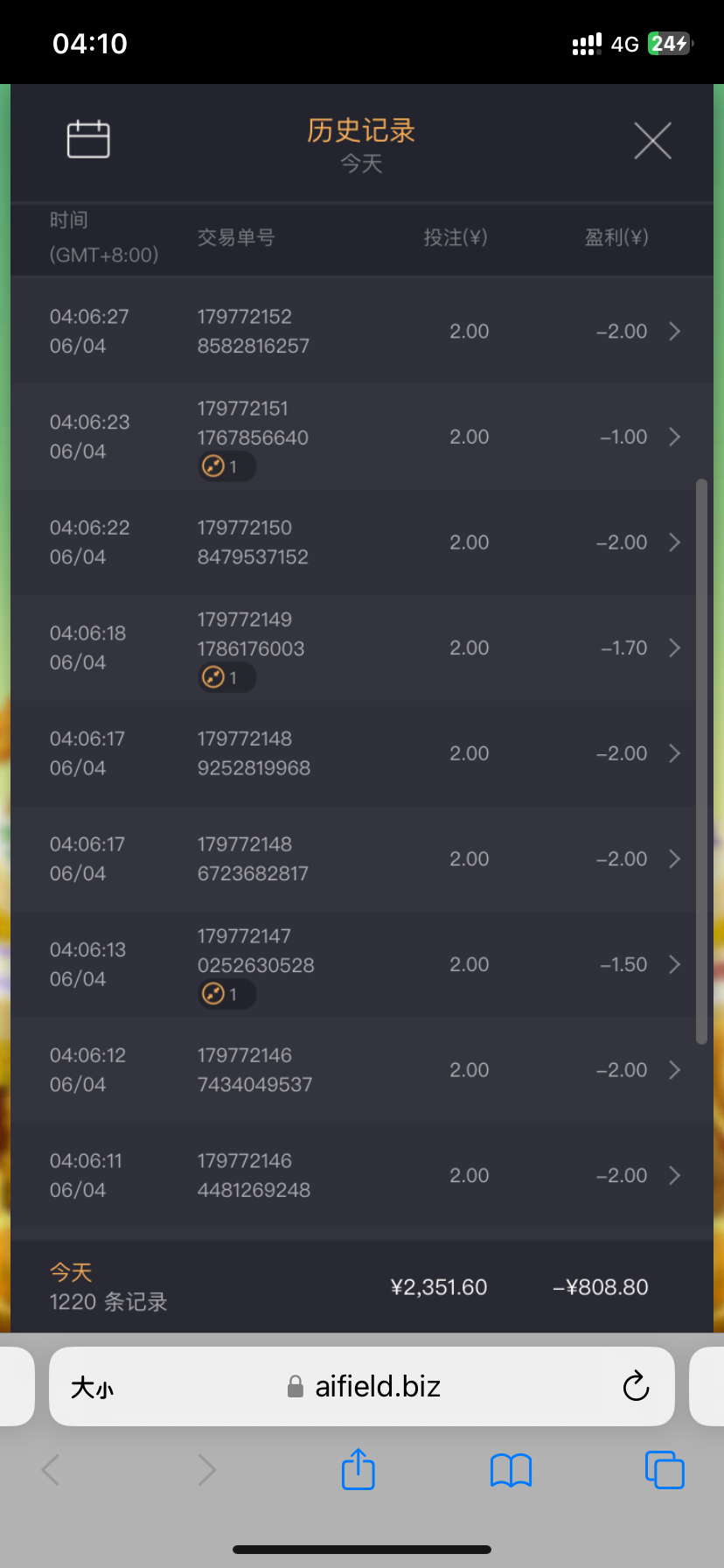Show all open Safari tabs
724x1568 pixels.
coord(665,1469)
